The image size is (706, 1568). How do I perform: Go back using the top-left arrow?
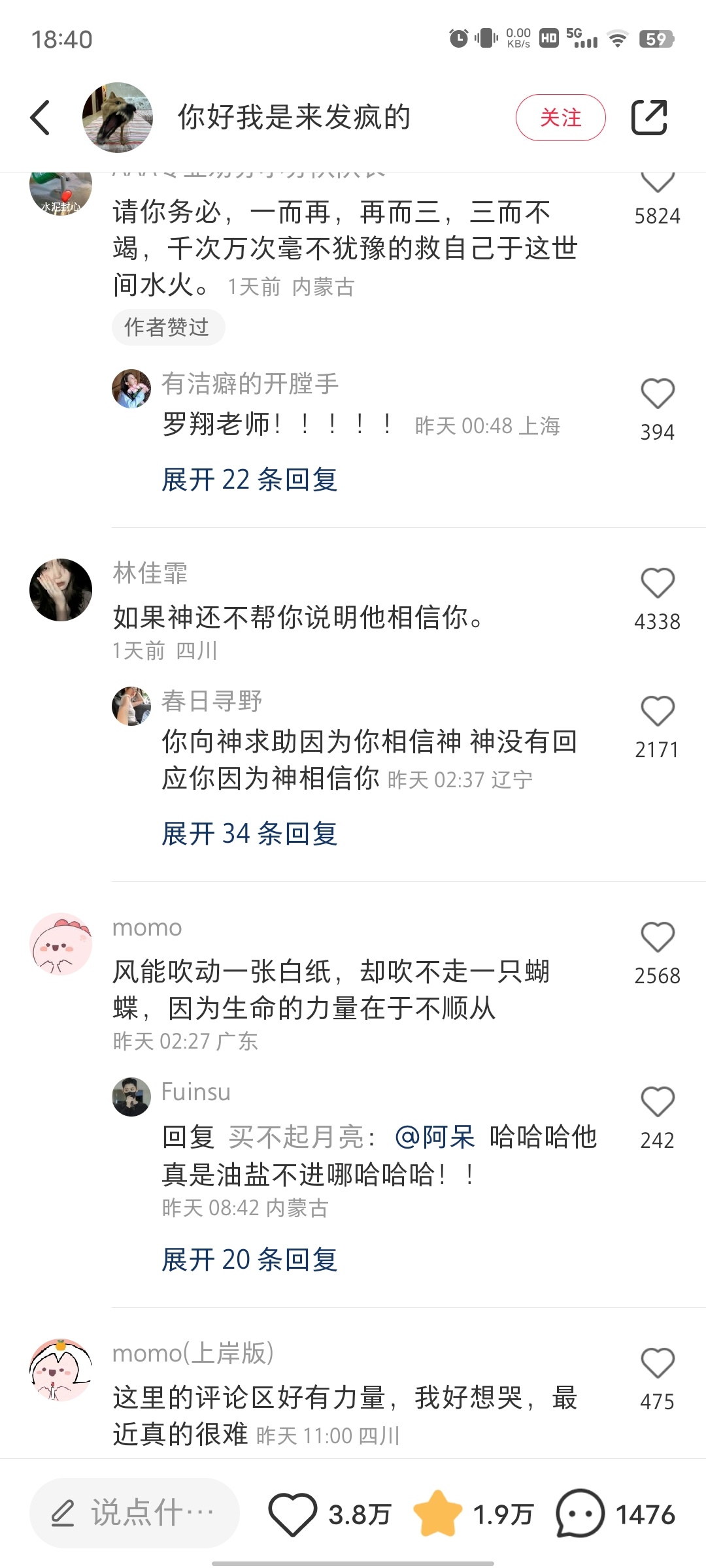(x=41, y=118)
